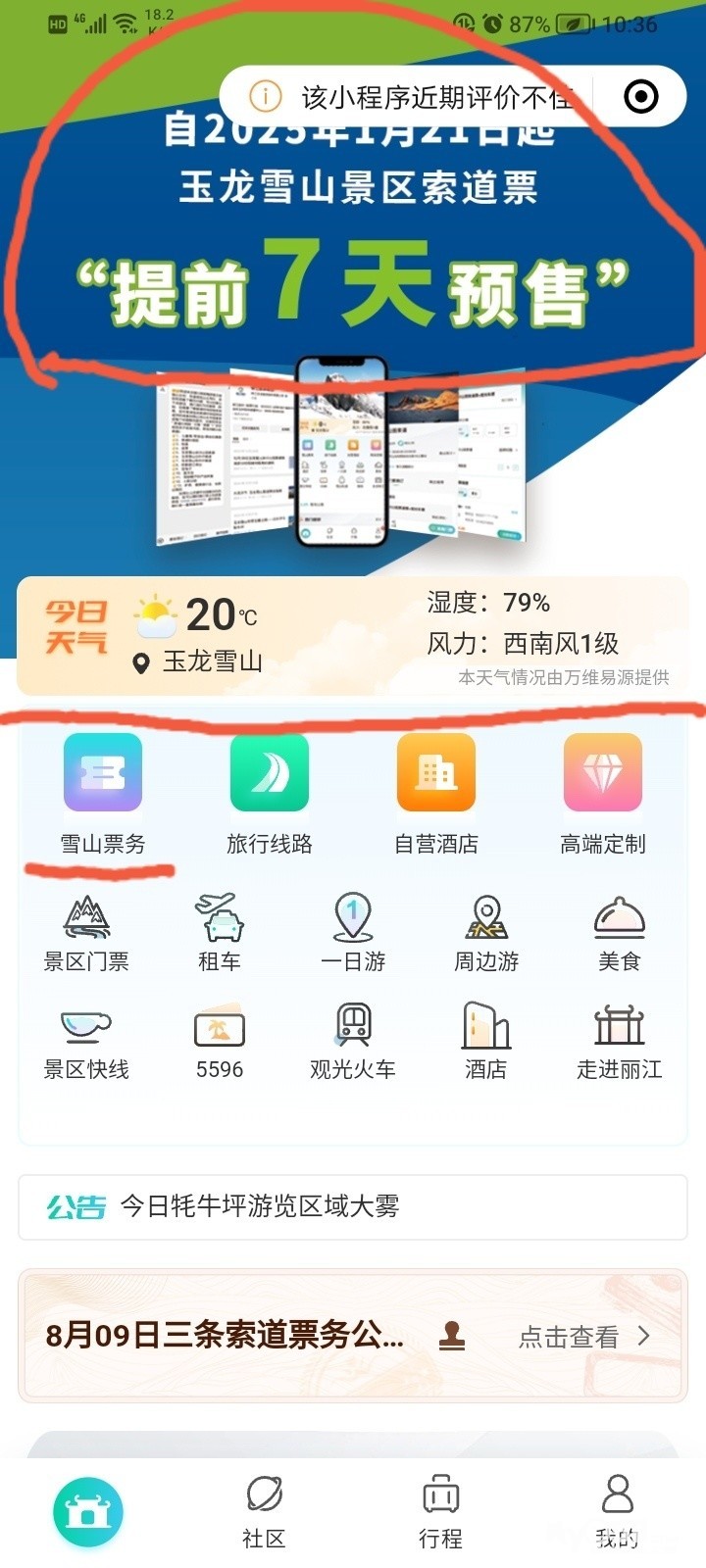
Task: Open the 美食 food section
Action: click(x=620, y=933)
